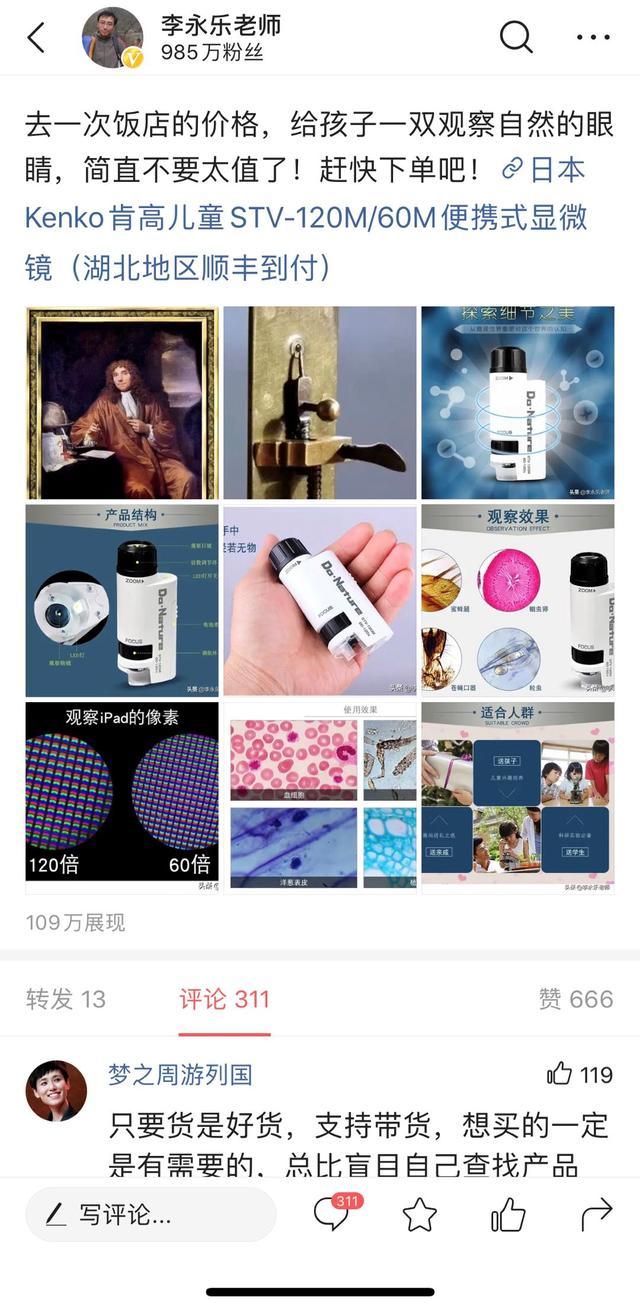
Task: Go back using the top-left arrow
Action: 36,39
